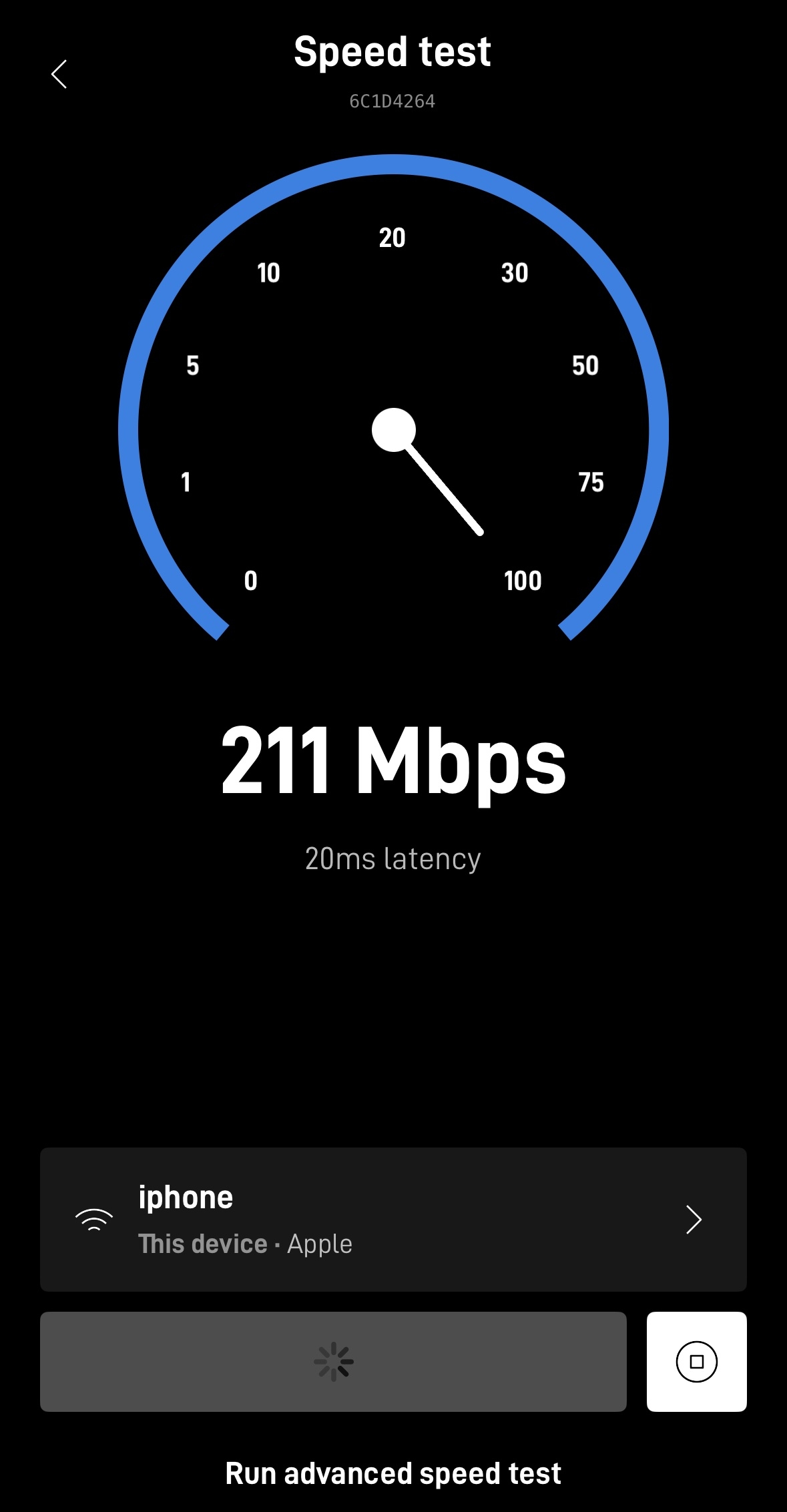This screenshot has height=1512, width=787.
Task: Go back from the Speed test screen
Action: (x=59, y=74)
